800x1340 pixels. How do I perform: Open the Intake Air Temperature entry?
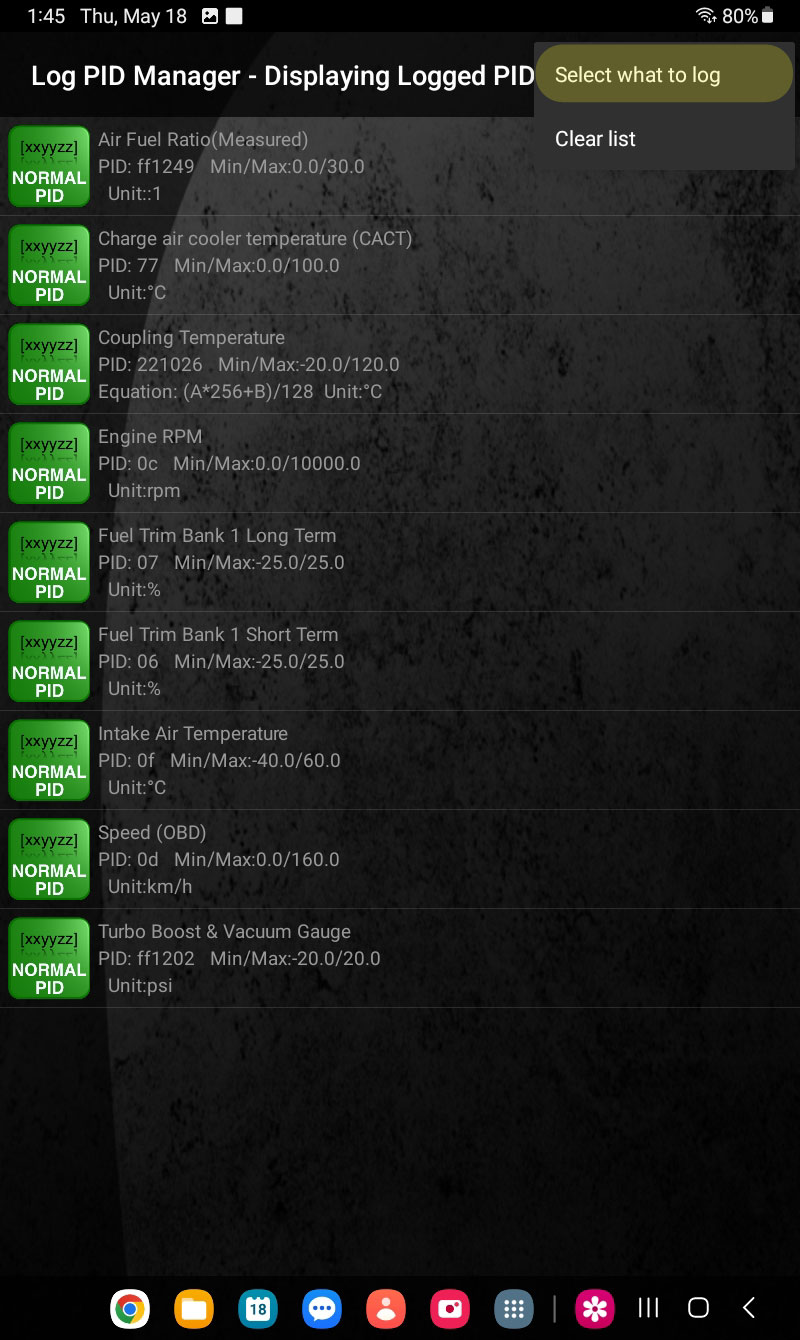[x=400, y=760]
